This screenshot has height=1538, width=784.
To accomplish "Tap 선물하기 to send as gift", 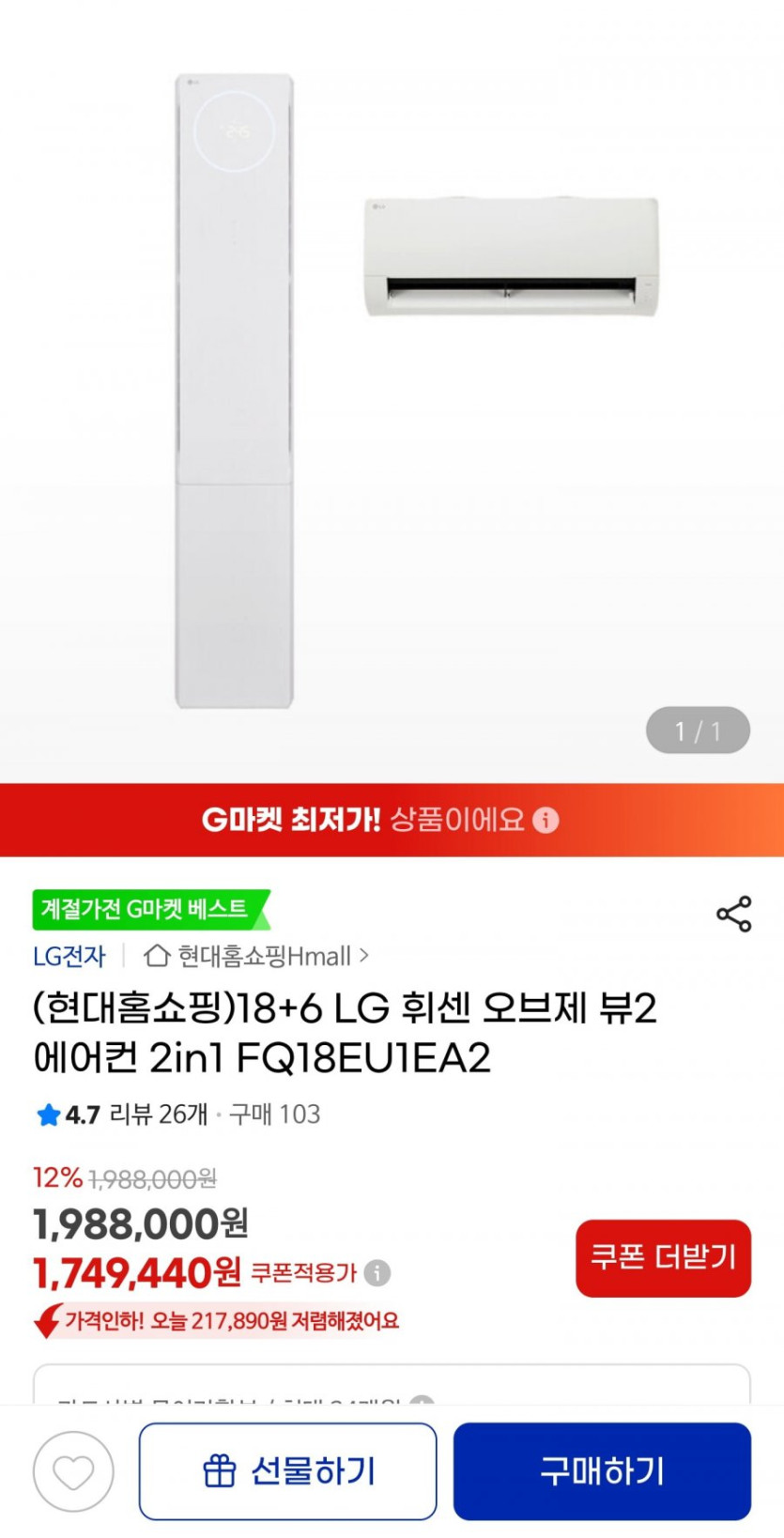I will click(288, 1471).
